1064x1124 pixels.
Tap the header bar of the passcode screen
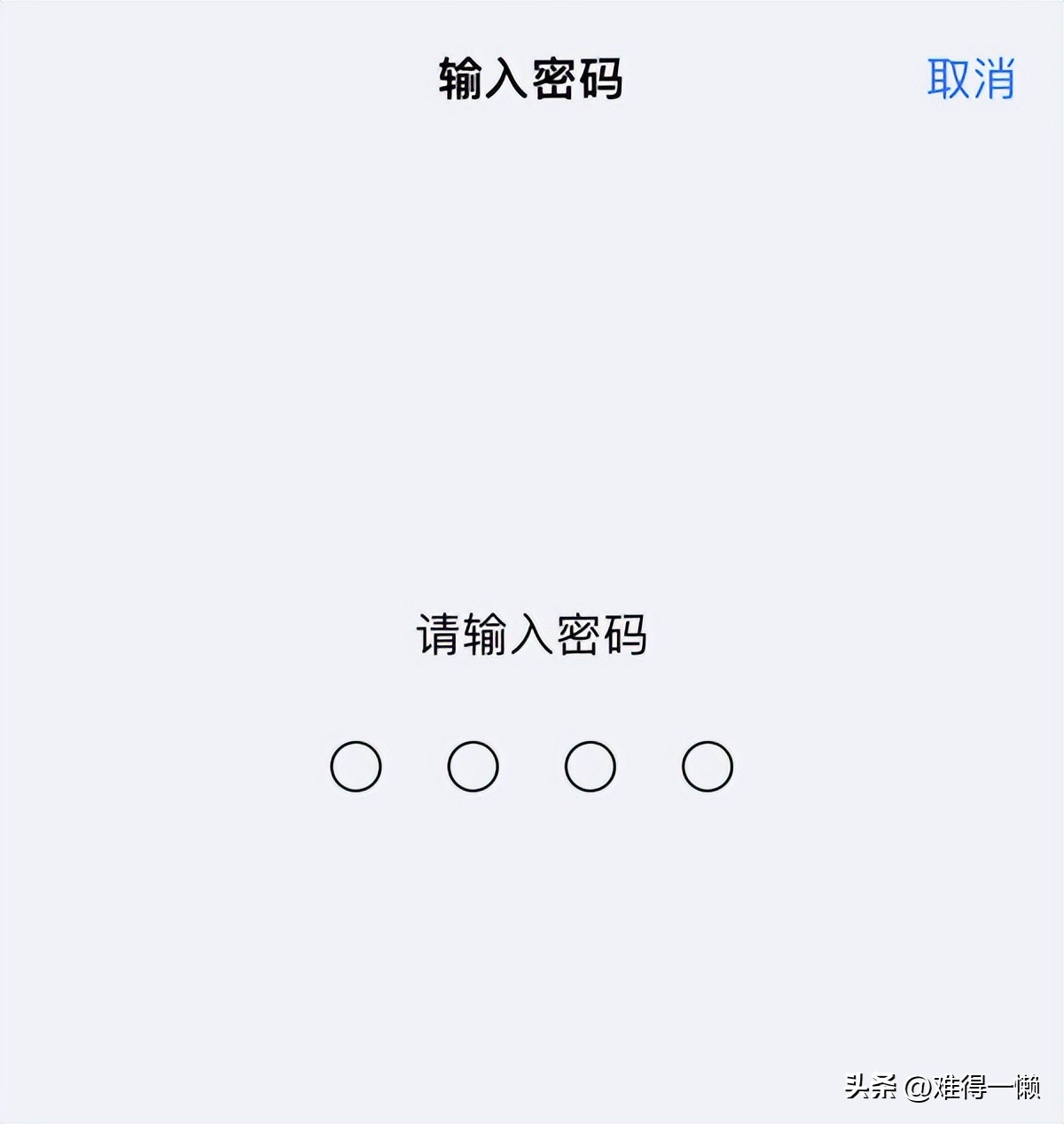coord(532,80)
